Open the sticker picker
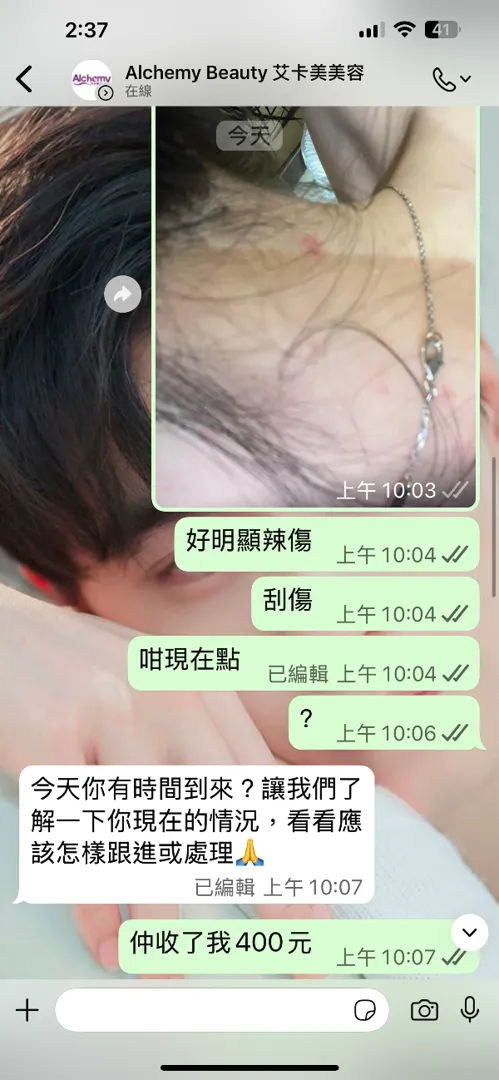 tap(365, 1010)
